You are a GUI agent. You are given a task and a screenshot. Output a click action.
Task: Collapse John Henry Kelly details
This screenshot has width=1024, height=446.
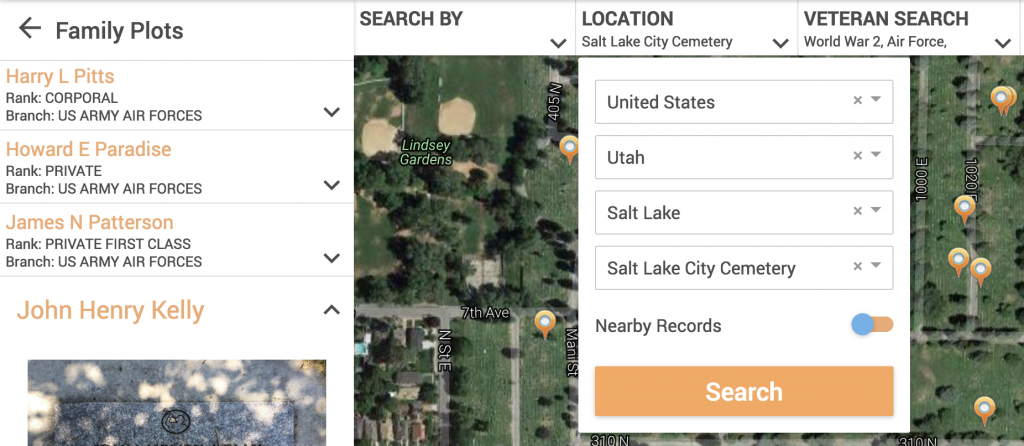coord(332,311)
